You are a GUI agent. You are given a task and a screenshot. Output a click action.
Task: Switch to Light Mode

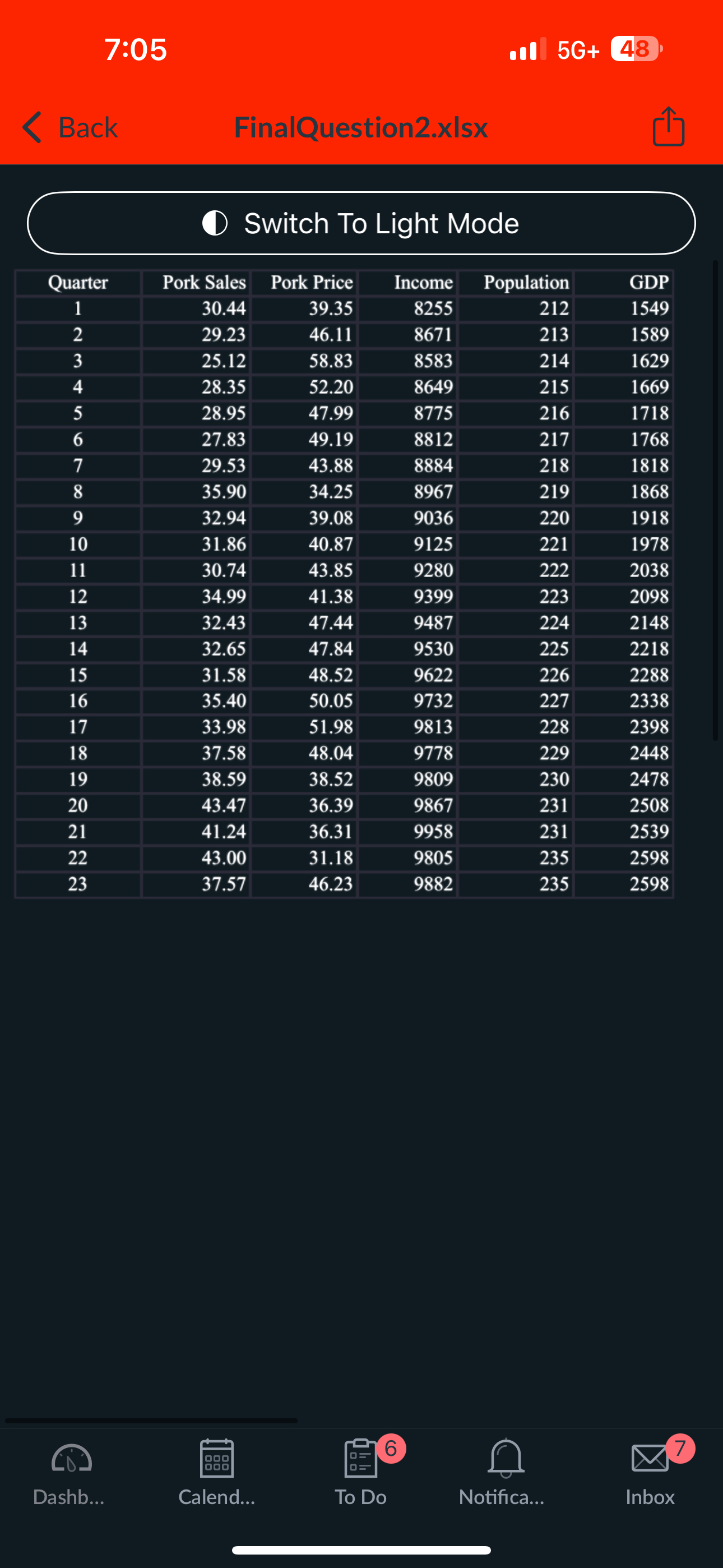[x=361, y=223]
